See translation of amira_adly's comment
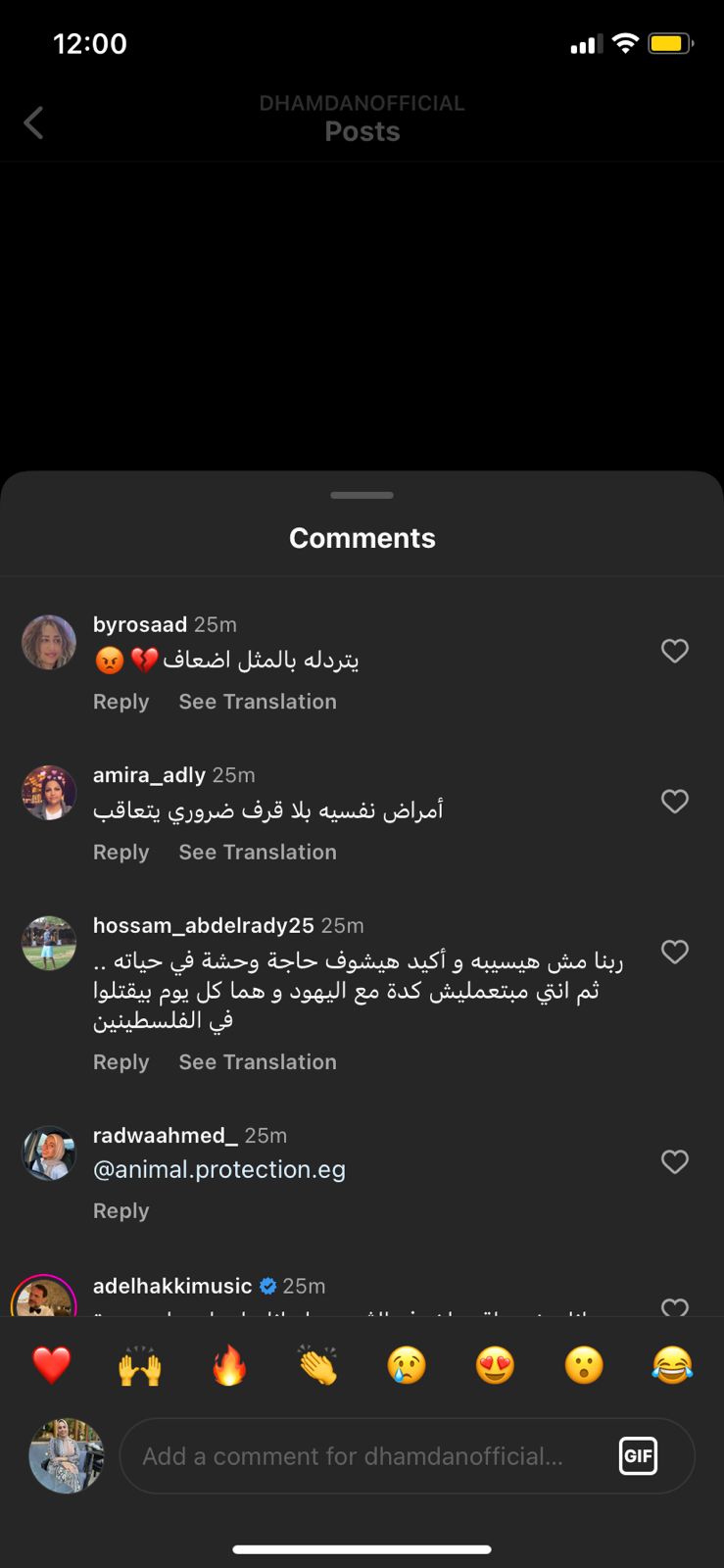 click(257, 853)
